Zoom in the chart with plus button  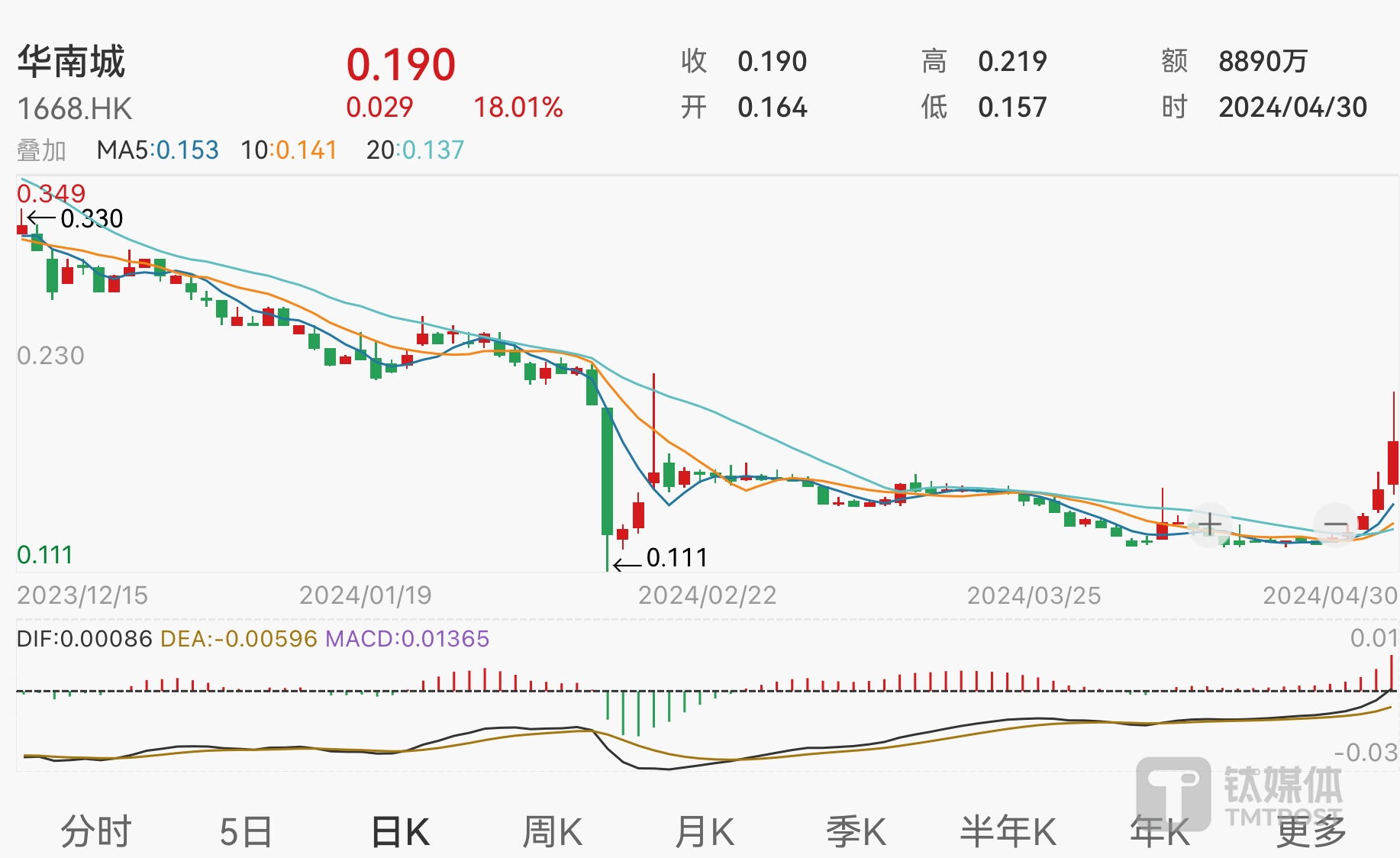click(1210, 525)
